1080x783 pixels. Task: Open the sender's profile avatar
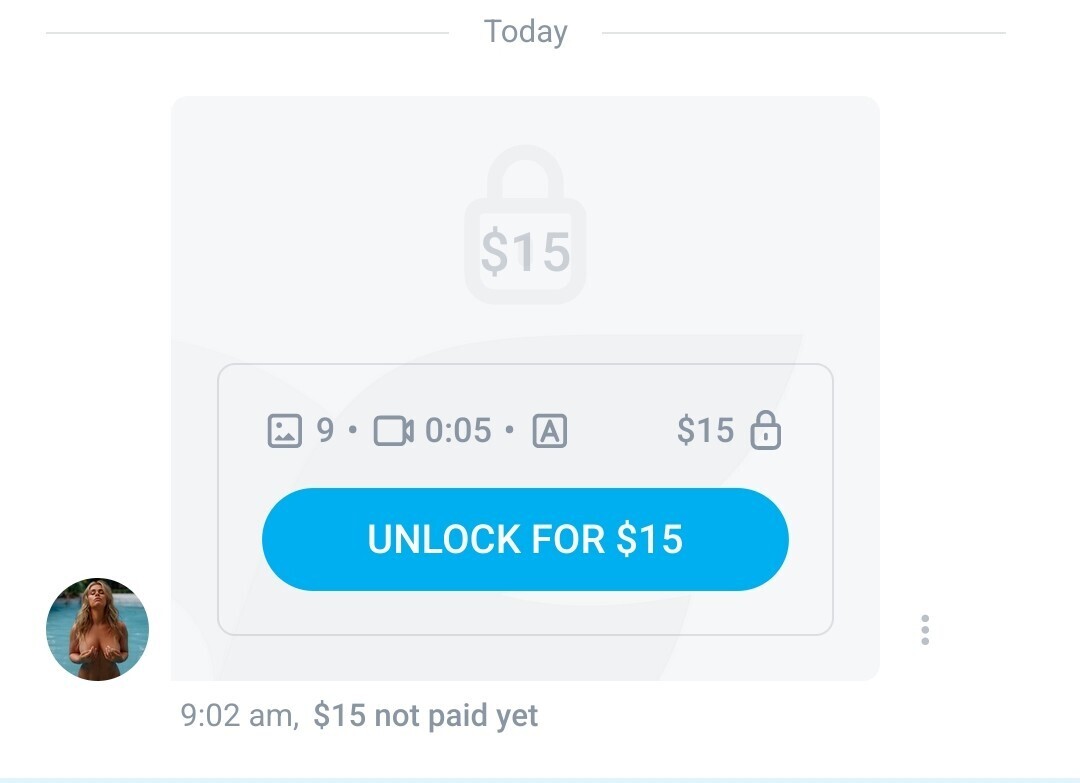click(98, 630)
